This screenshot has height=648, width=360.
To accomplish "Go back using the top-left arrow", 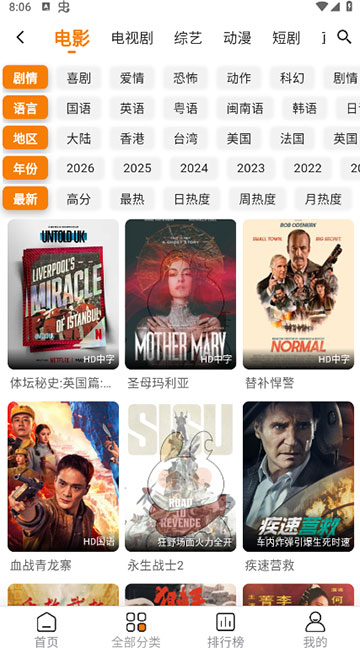I will pos(20,38).
